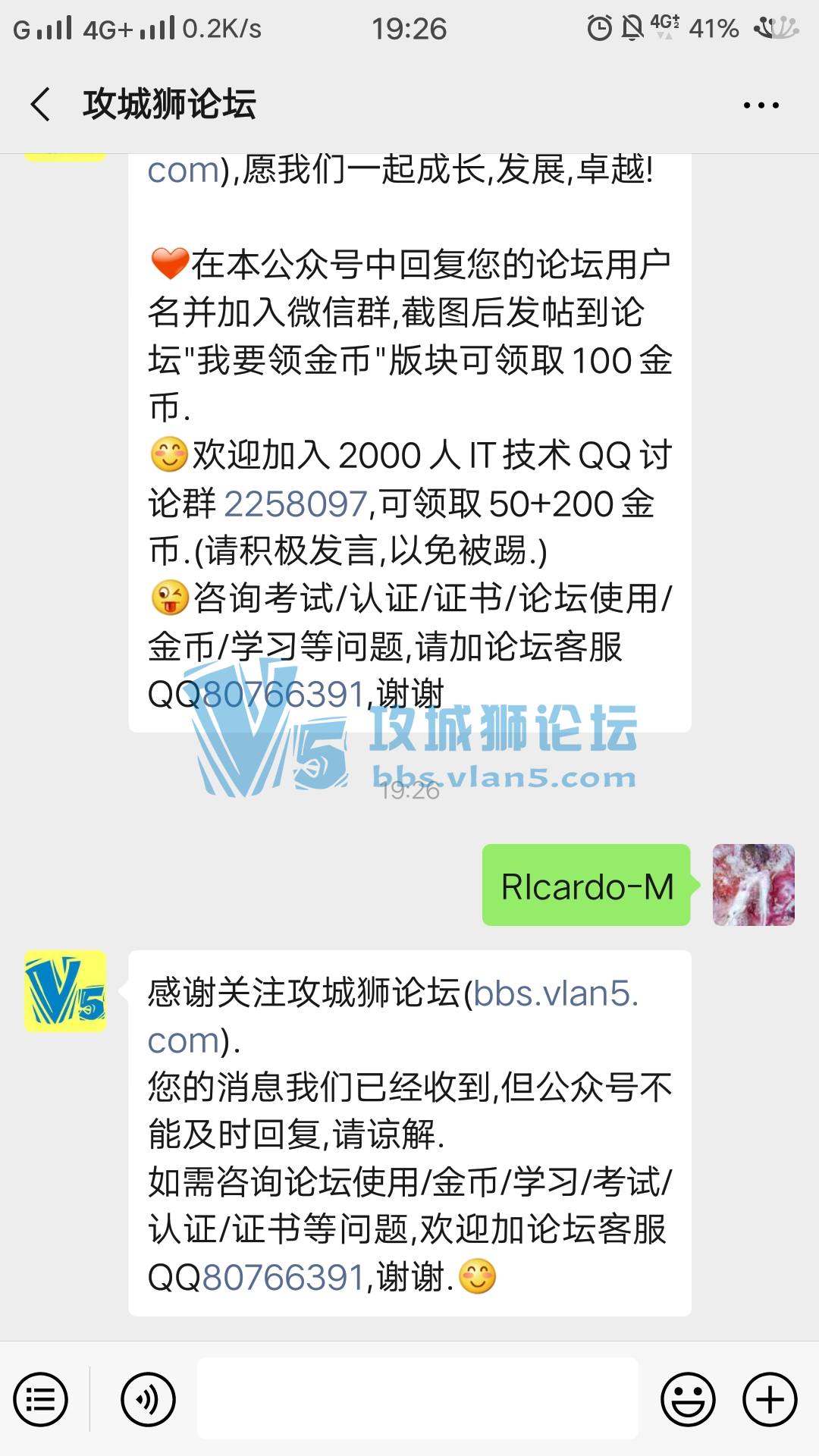Viewport: 819px width, 1456px height.
Task: Open the emoji sticker panel
Action: 688,1399
